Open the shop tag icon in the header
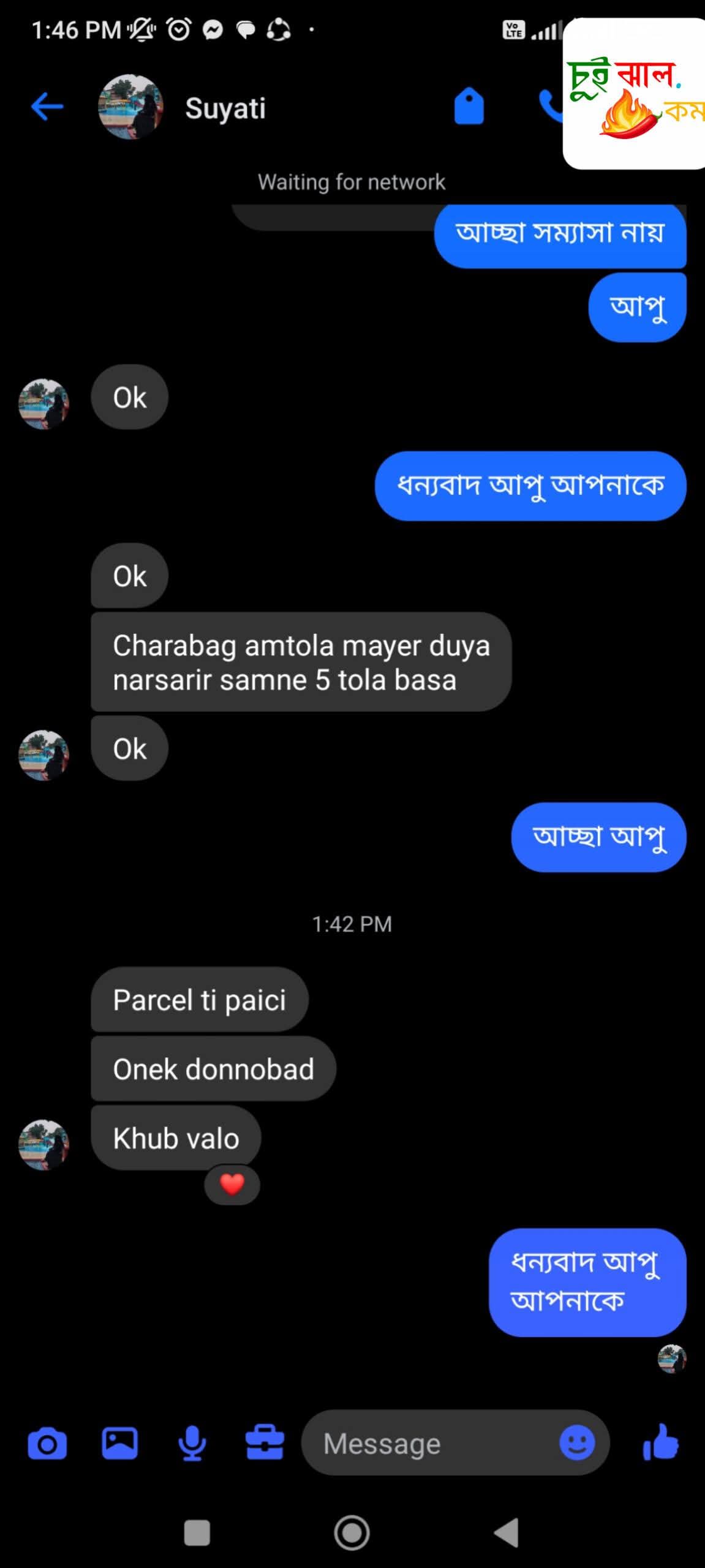Screen dimensions: 705x1568 click(x=469, y=107)
